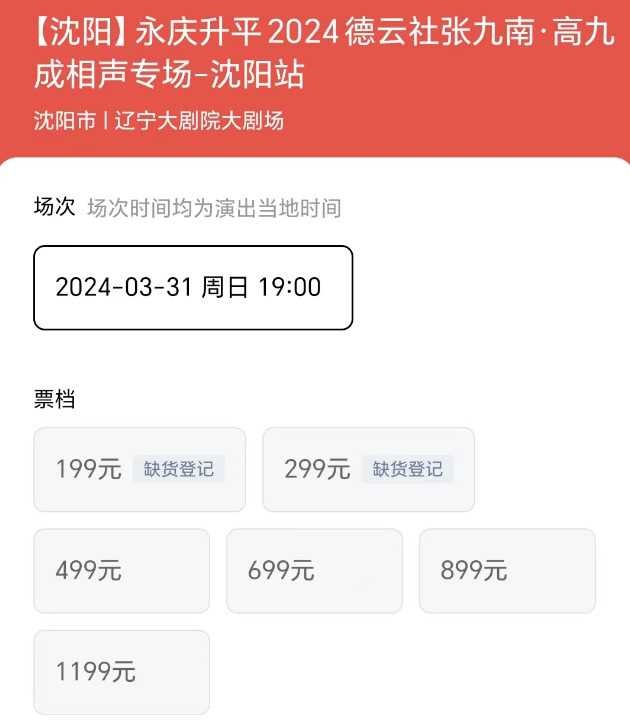Choose the 1199元 ticket price

(122, 672)
